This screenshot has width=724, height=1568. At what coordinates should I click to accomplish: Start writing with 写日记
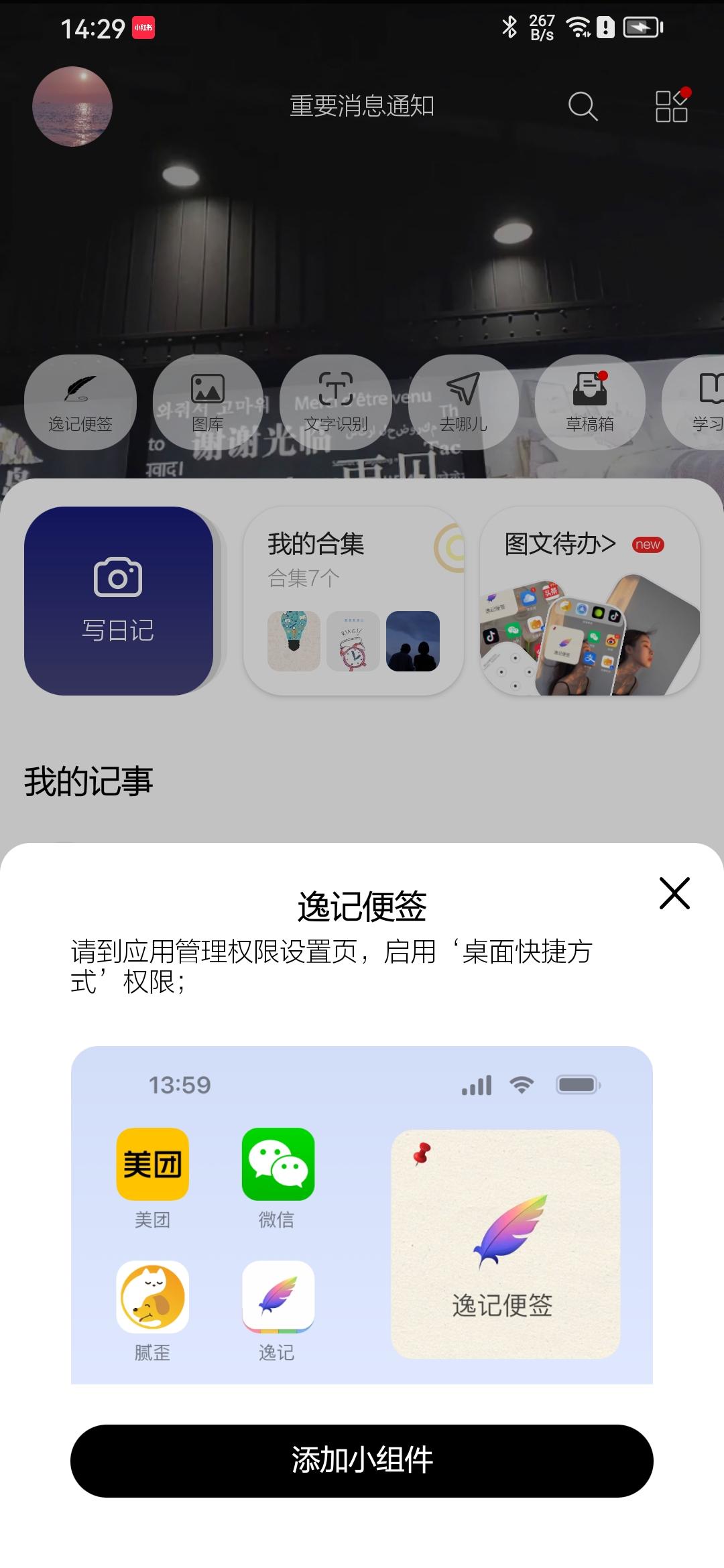(119, 600)
